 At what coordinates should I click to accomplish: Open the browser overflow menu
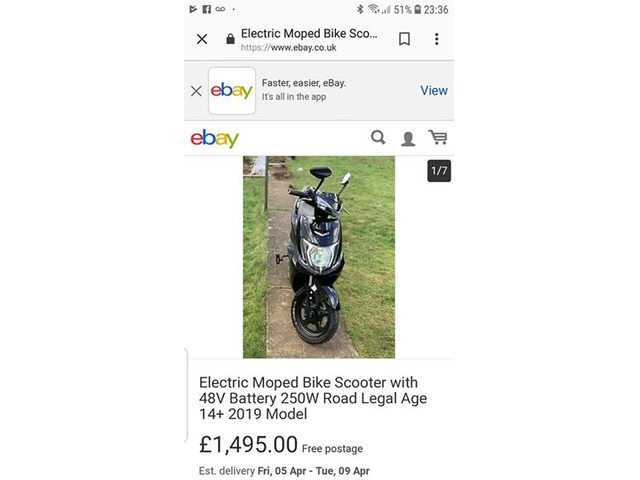(437, 39)
